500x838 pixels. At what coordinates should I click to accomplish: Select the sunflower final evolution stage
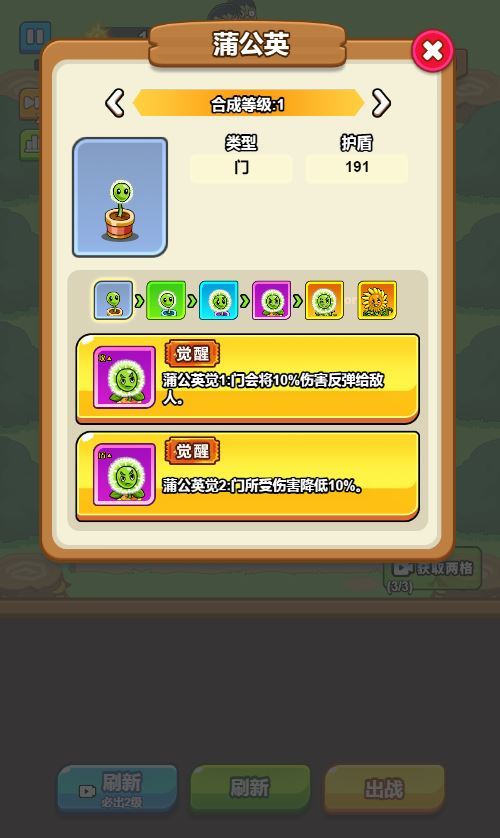click(377, 300)
